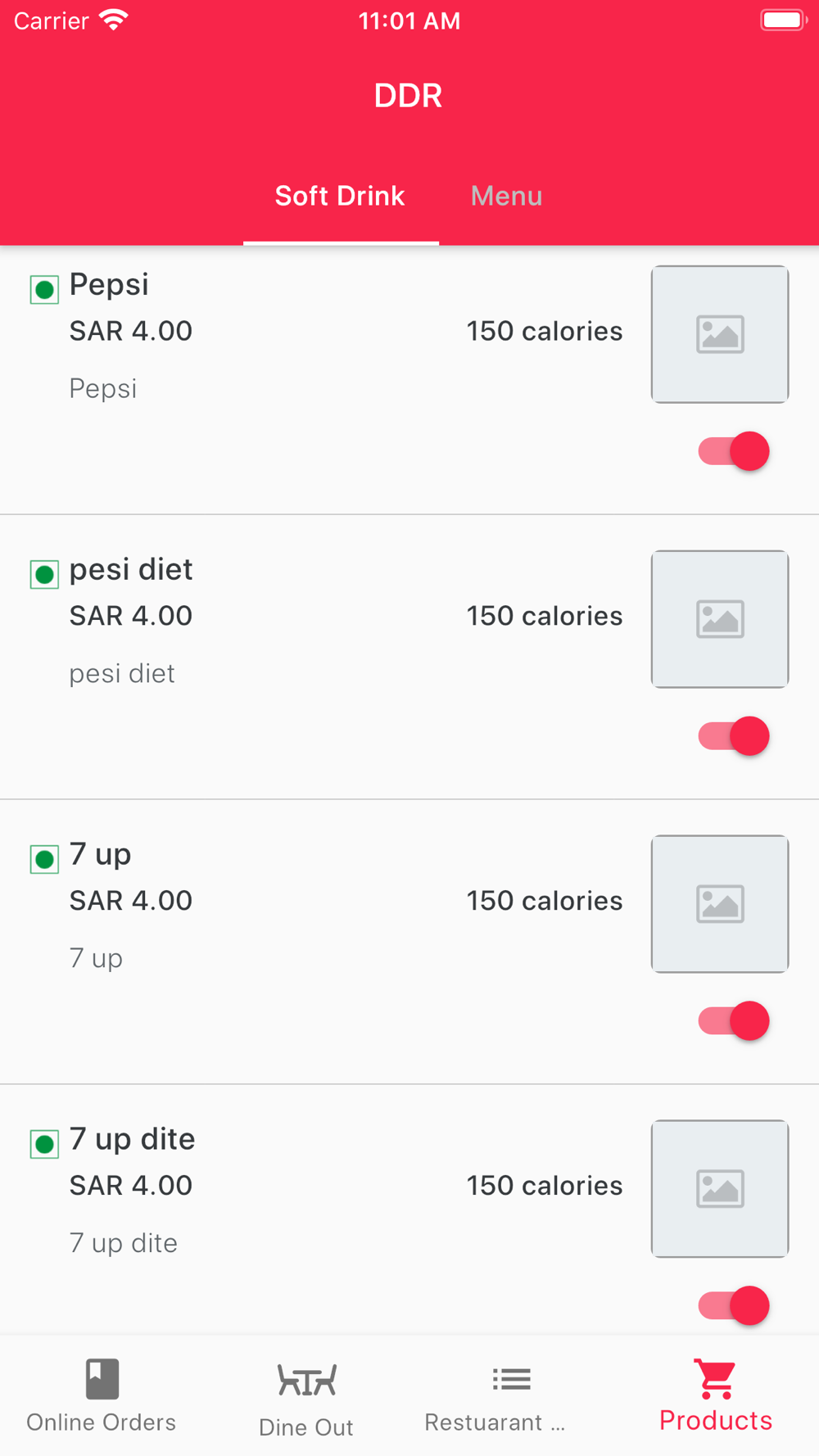Tap the Pepsi image placeholder
The width and height of the screenshot is (819, 1456).
coord(720,334)
